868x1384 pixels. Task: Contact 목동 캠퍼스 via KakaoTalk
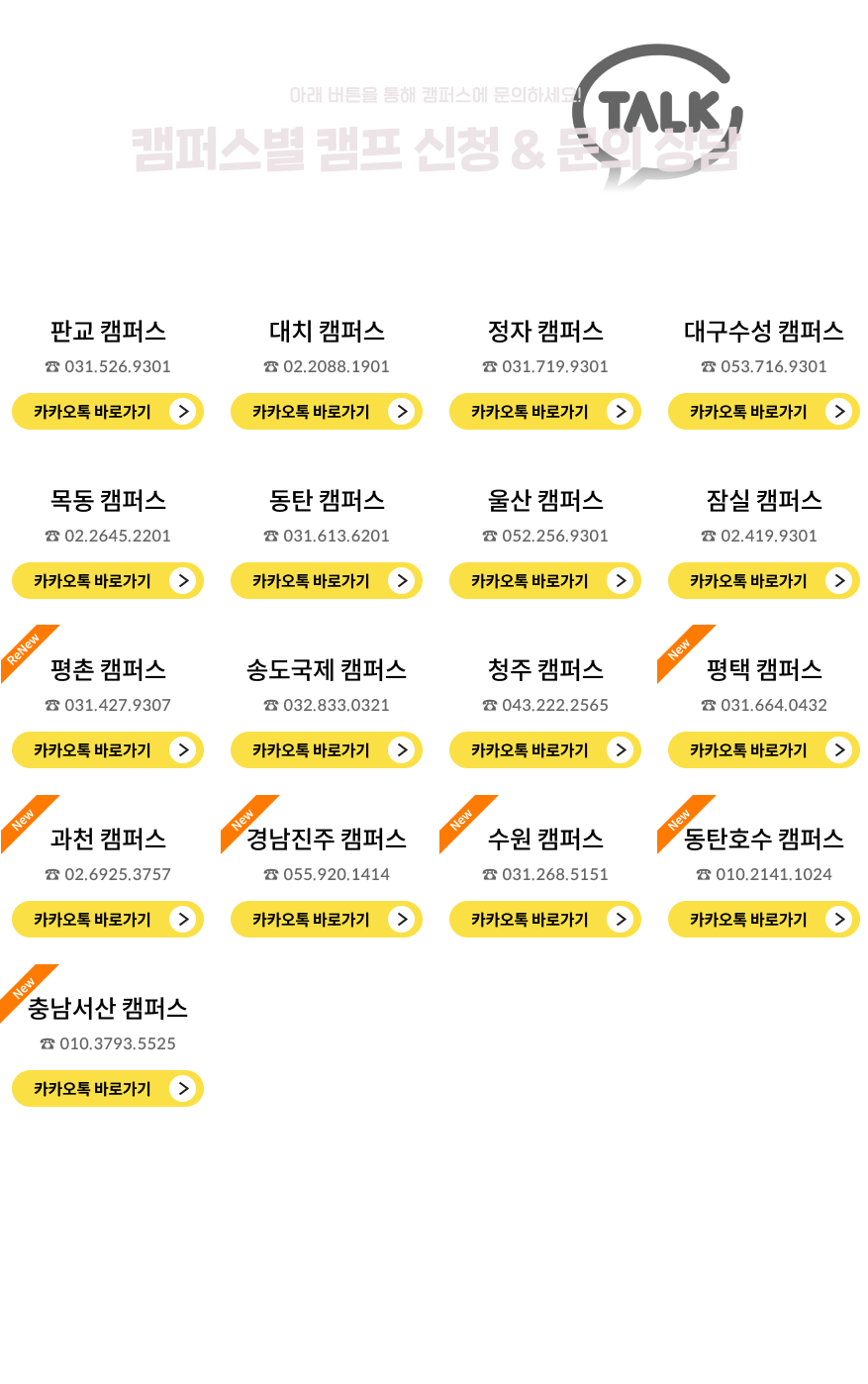tap(108, 581)
